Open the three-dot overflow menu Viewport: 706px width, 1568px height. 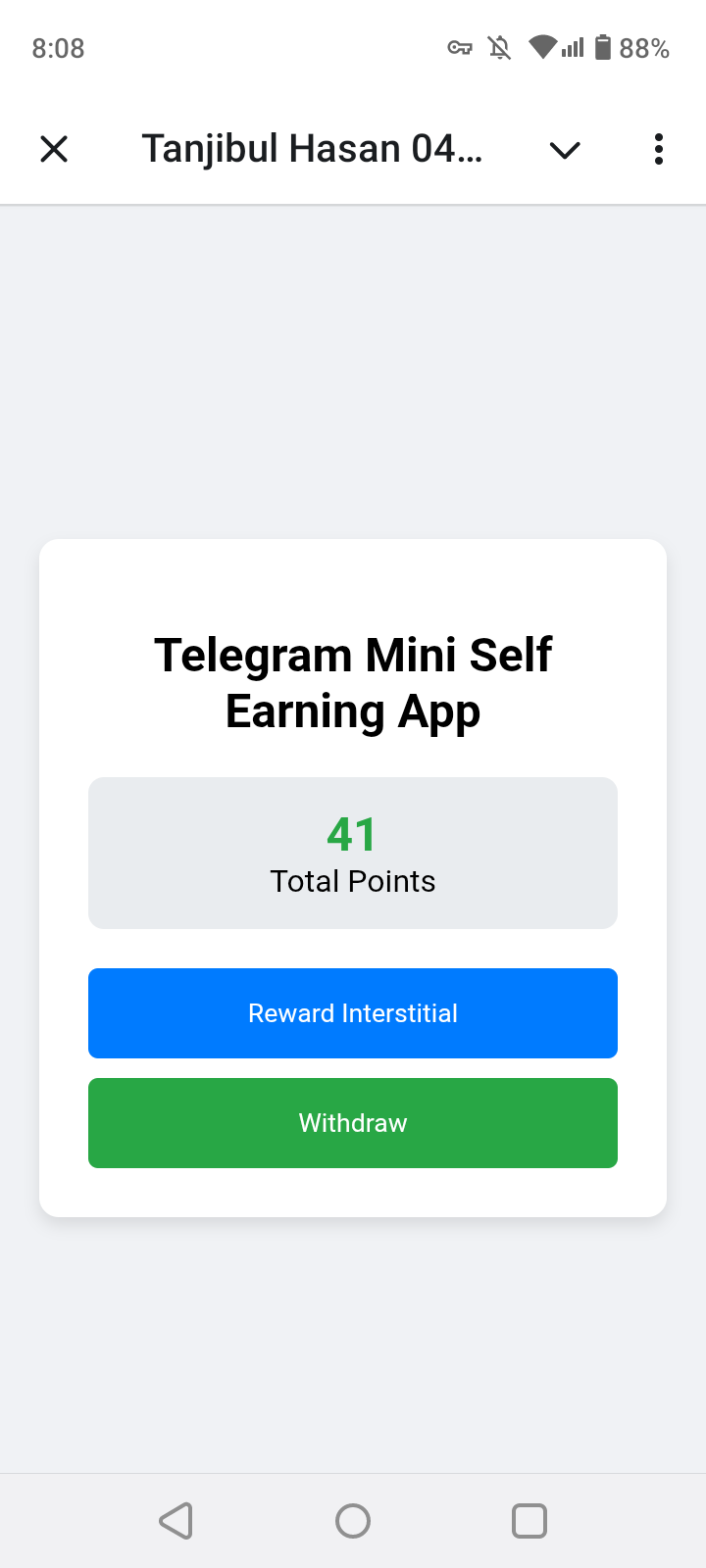pyautogui.click(x=659, y=149)
